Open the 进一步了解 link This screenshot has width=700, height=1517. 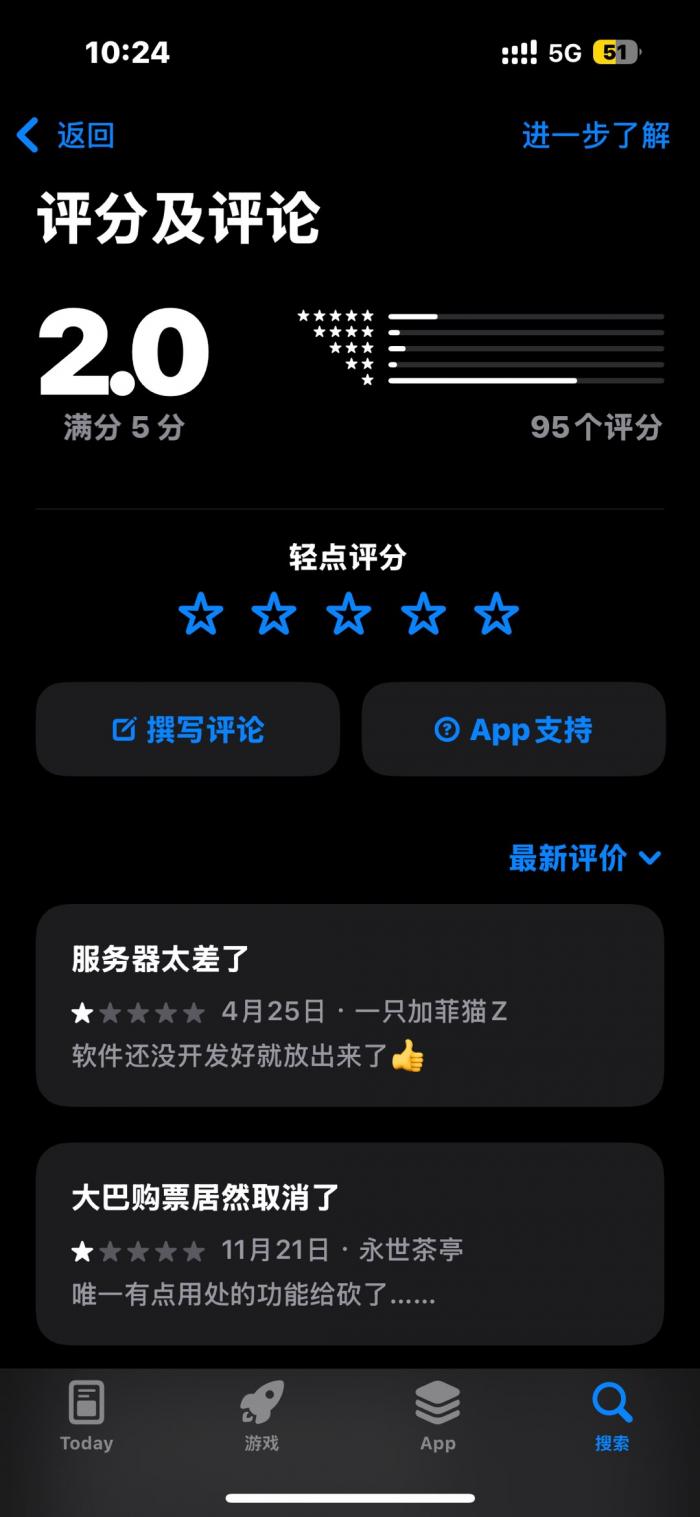tap(596, 135)
